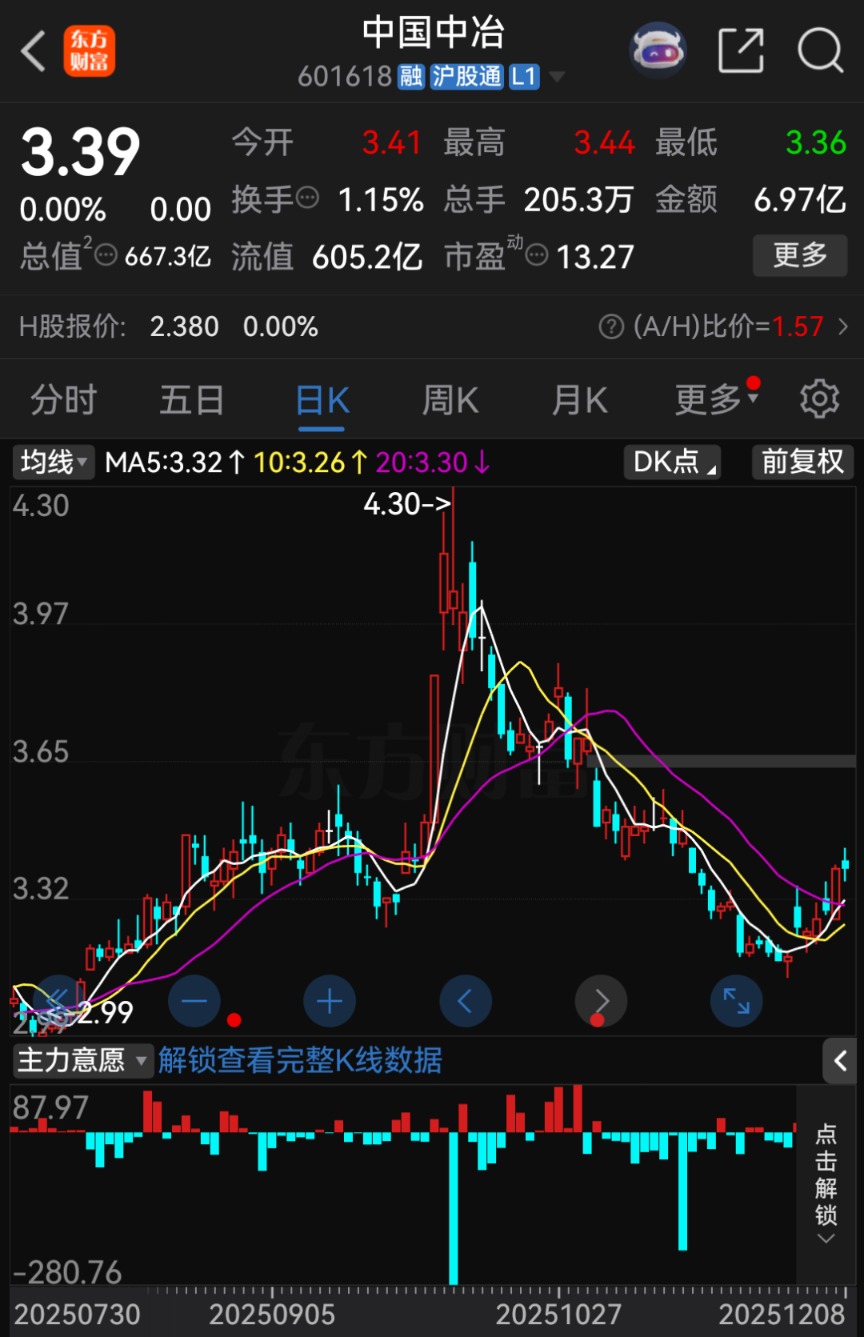Expand chart to full screen
The height and width of the screenshot is (1337, 864).
click(736, 1001)
